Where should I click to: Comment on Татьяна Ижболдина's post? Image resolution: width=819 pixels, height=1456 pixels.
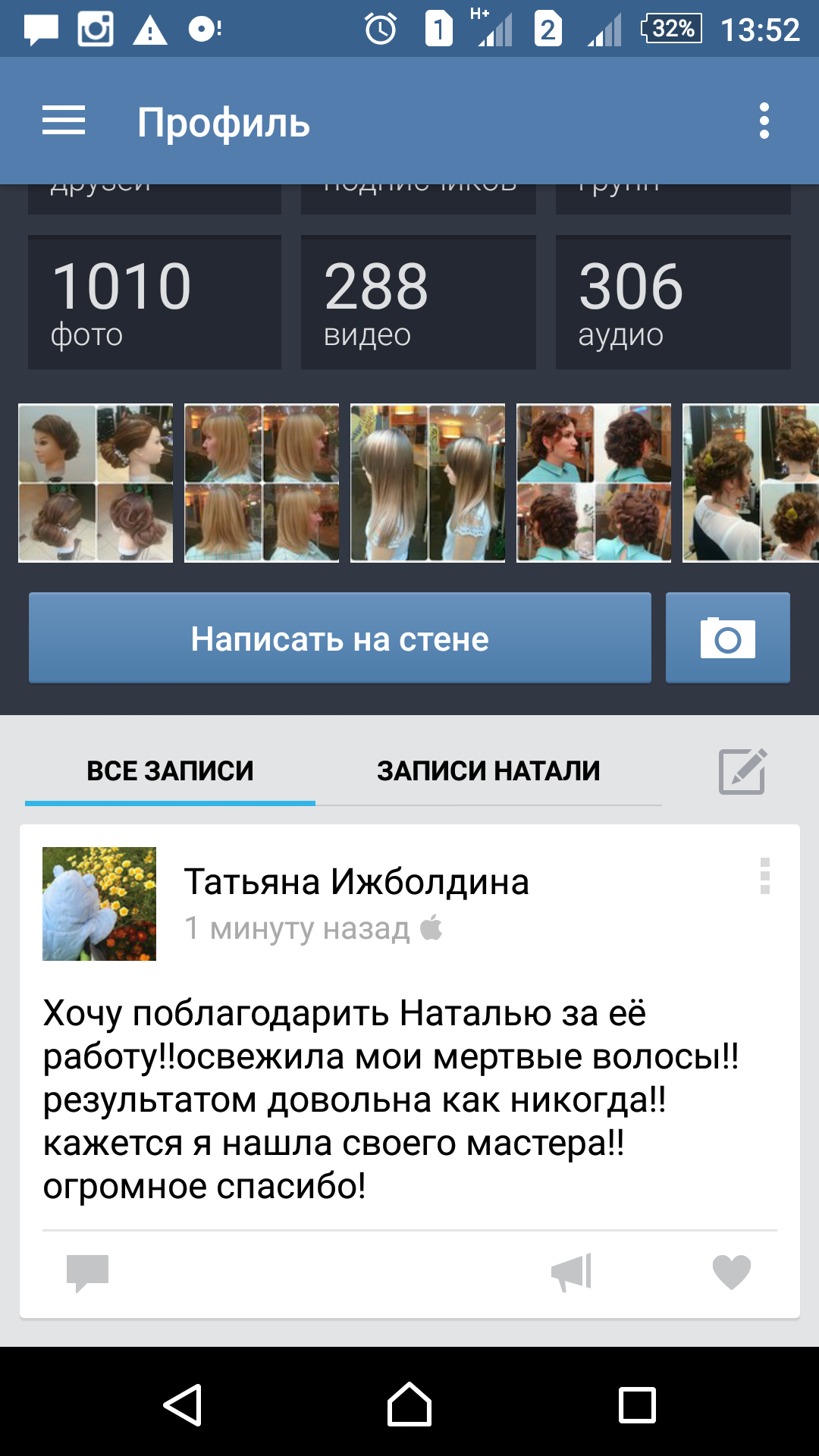[x=88, y=1272]
